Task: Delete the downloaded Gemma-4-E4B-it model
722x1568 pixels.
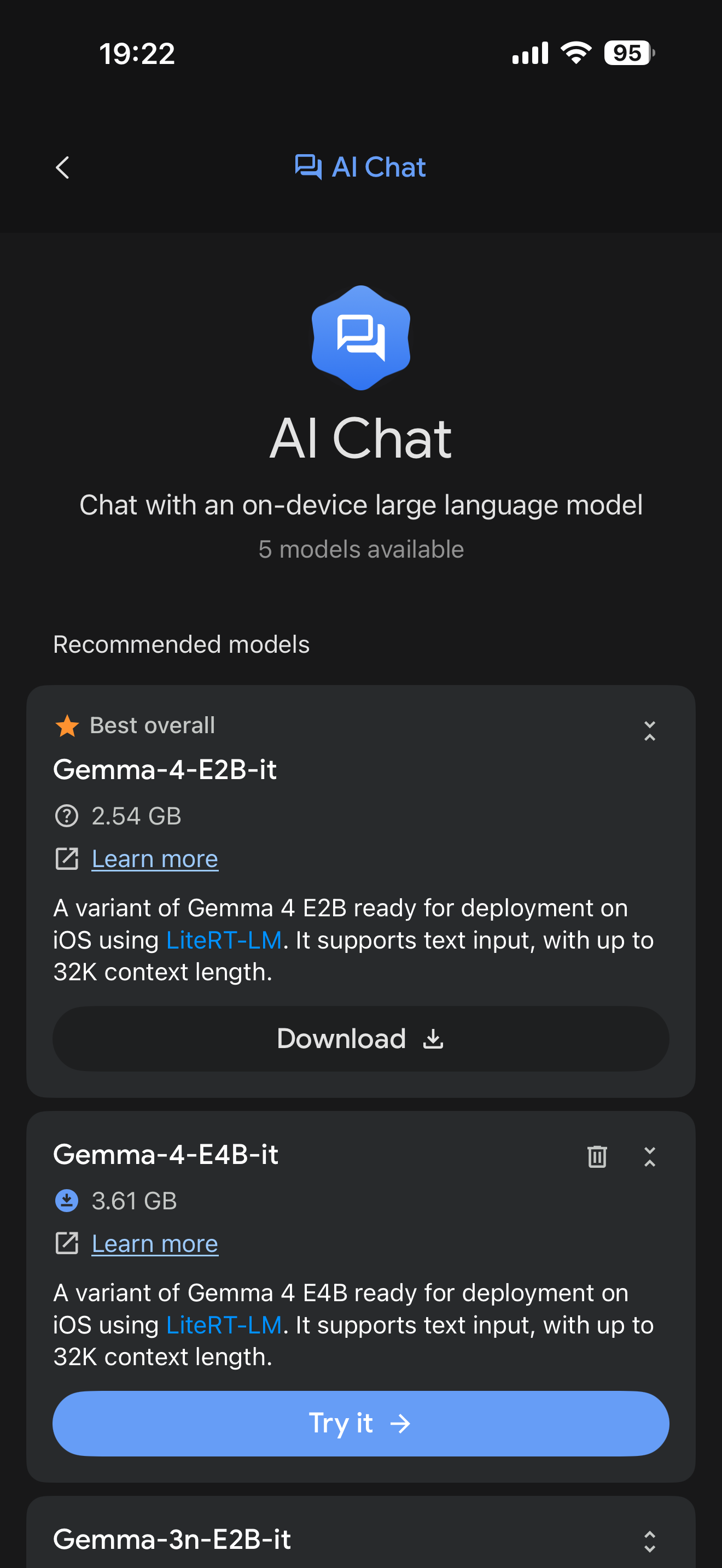Action: pos(597,1156)
